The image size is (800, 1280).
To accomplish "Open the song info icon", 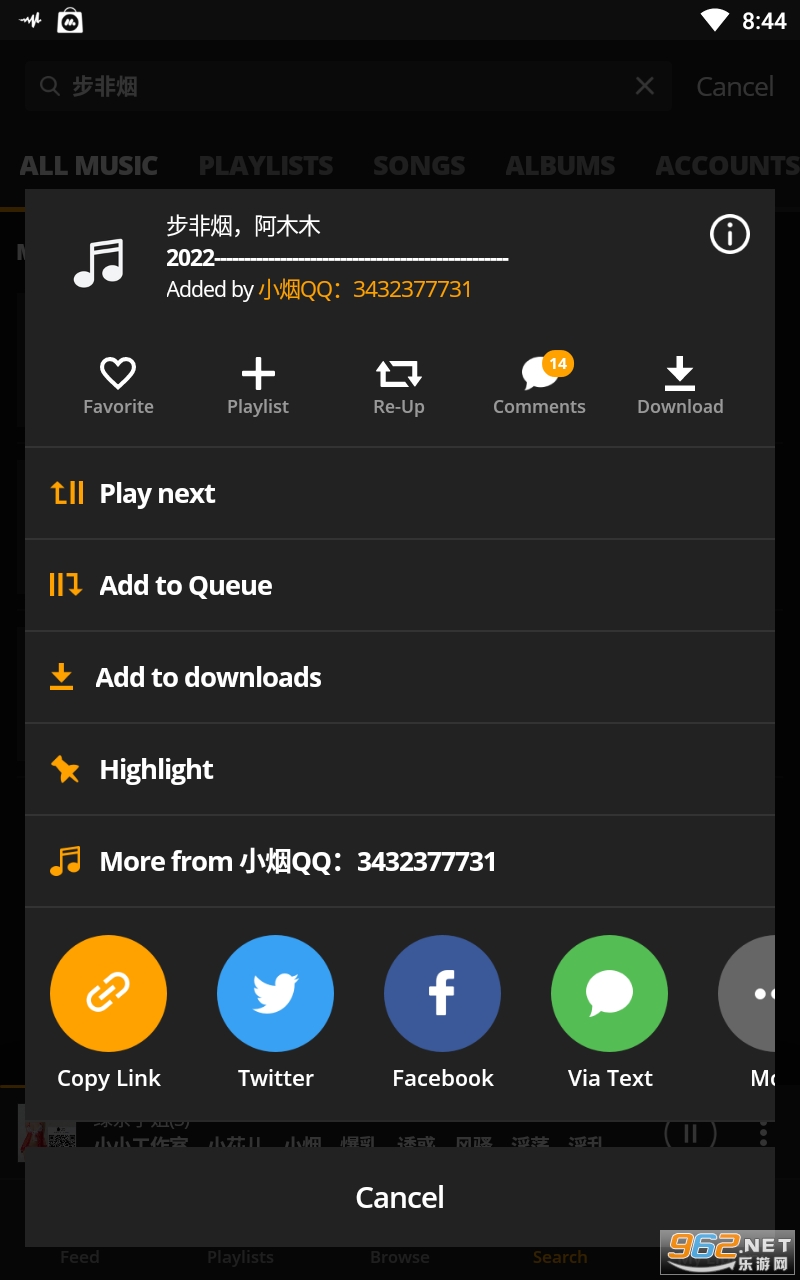I will [729, 235].
